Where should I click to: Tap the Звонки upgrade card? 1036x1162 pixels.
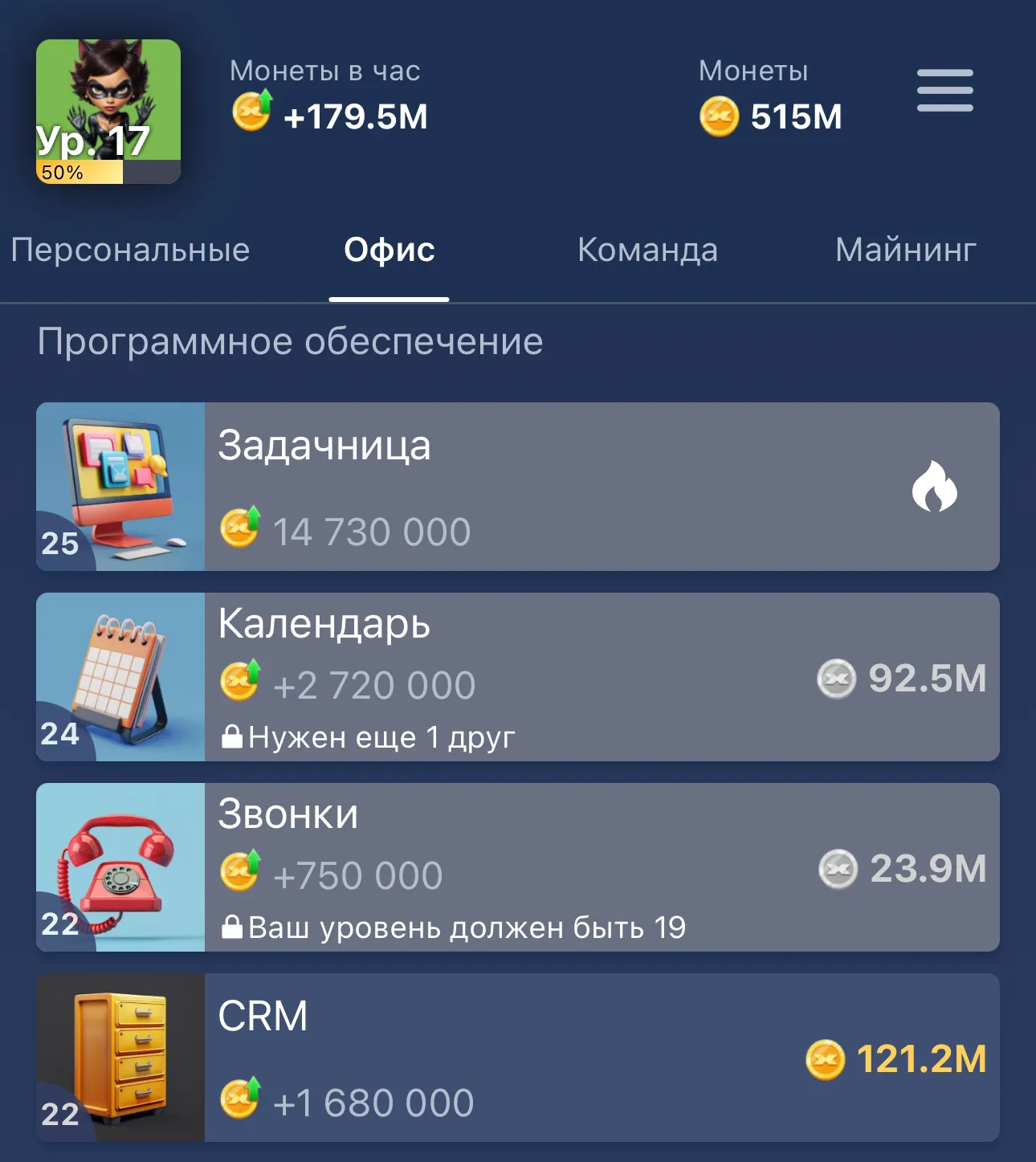point(518,867)
